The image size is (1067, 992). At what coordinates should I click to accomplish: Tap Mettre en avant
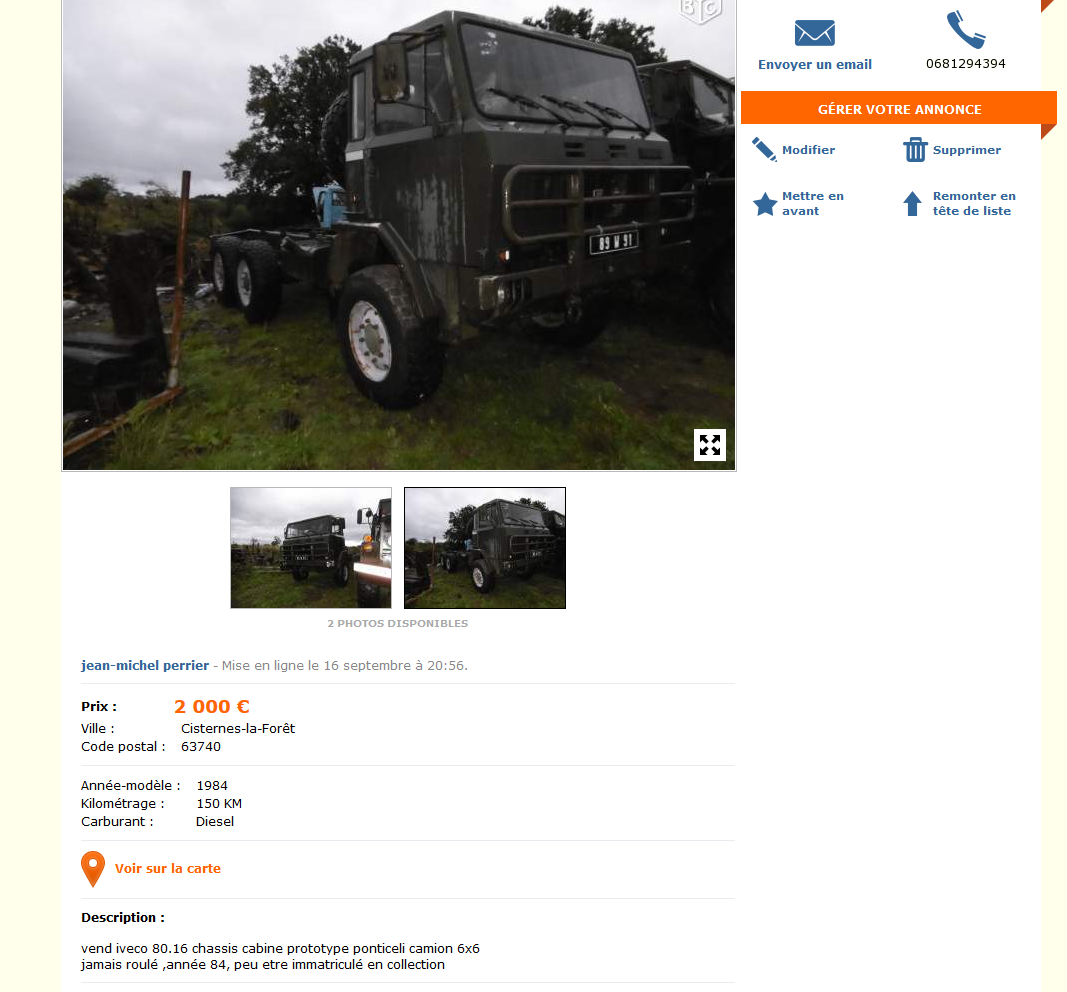pyautogui.click(x=812, y=203)
